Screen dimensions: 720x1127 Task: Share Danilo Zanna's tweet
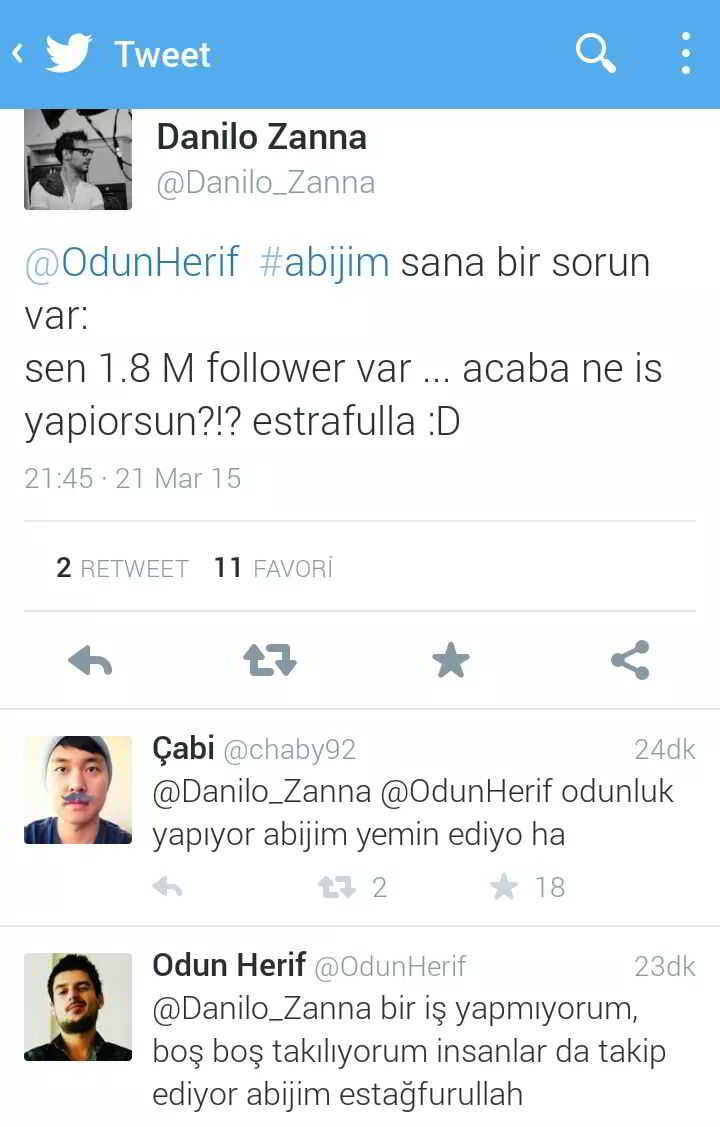(630, 660)
